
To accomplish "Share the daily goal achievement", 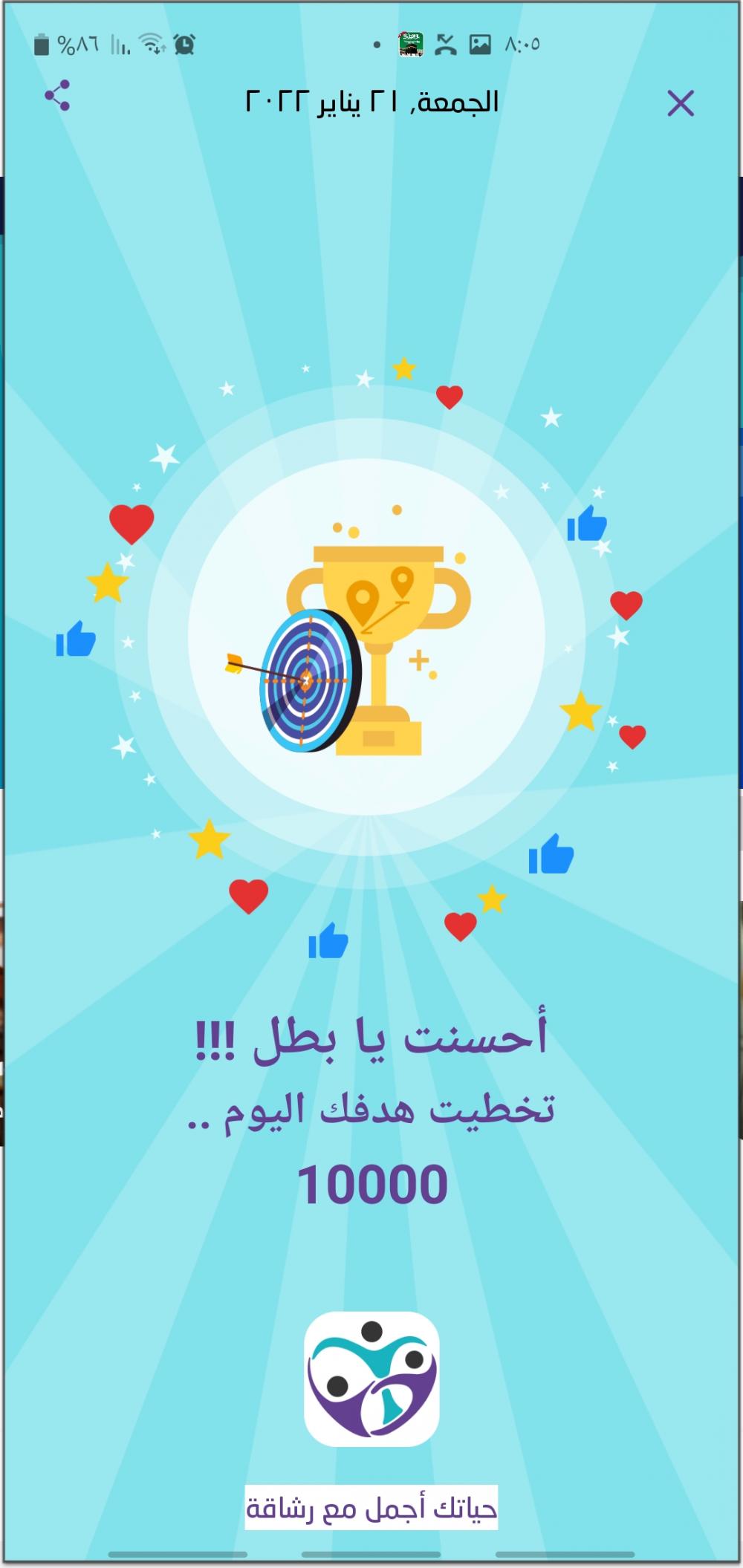I will point(57,96).
